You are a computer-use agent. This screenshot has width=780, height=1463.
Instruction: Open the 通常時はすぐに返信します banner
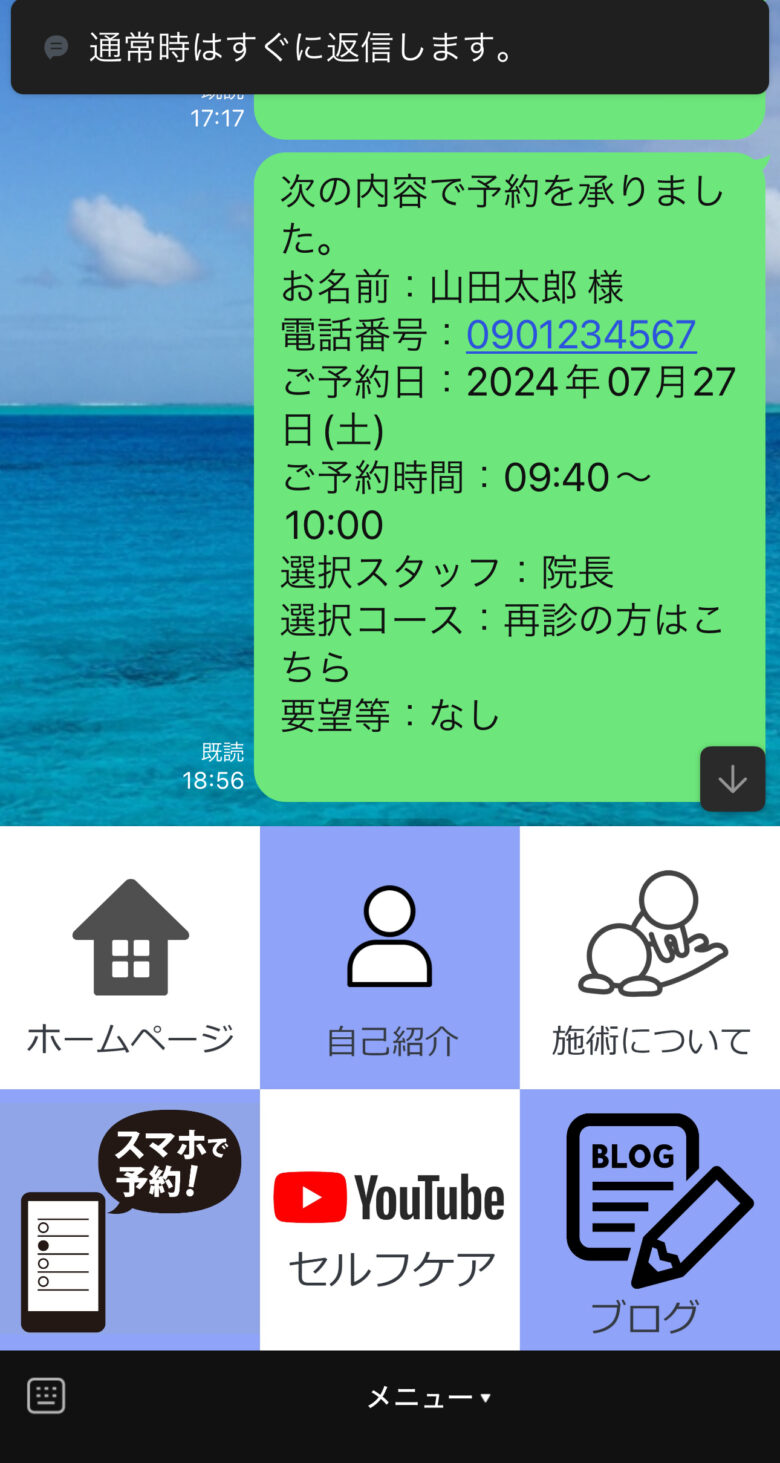click(390, 47)
